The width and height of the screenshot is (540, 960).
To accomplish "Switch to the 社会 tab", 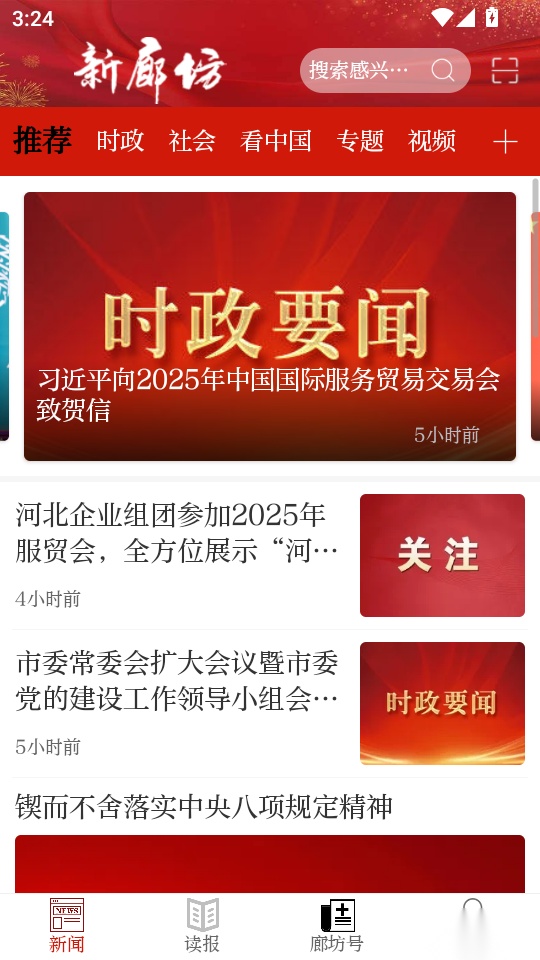I will click(x=192, y=141).
